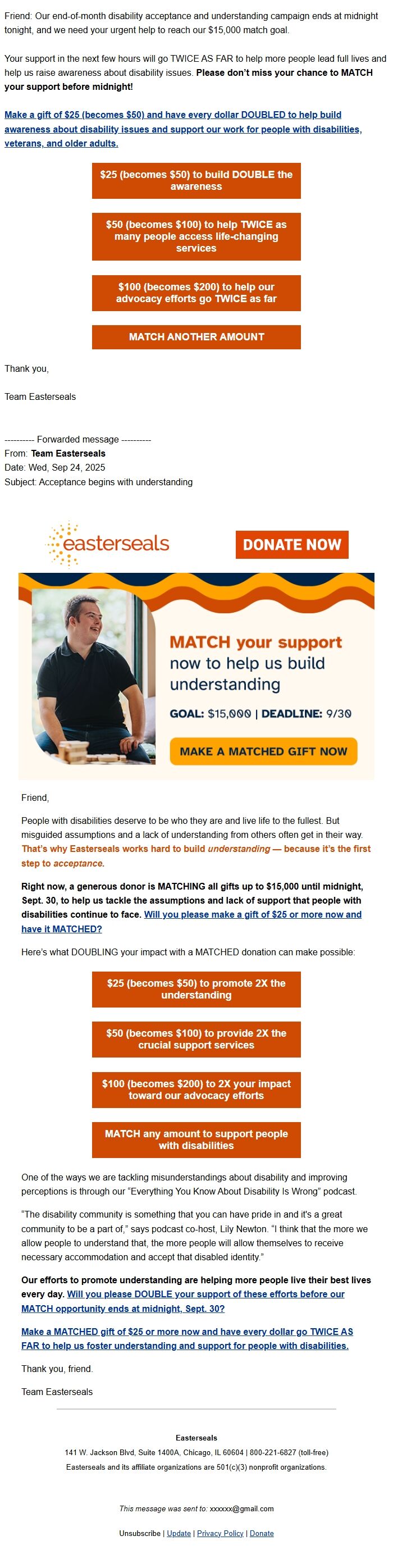
Task: Choose $50 to provide 2X support services
Action: (196, 1039)
